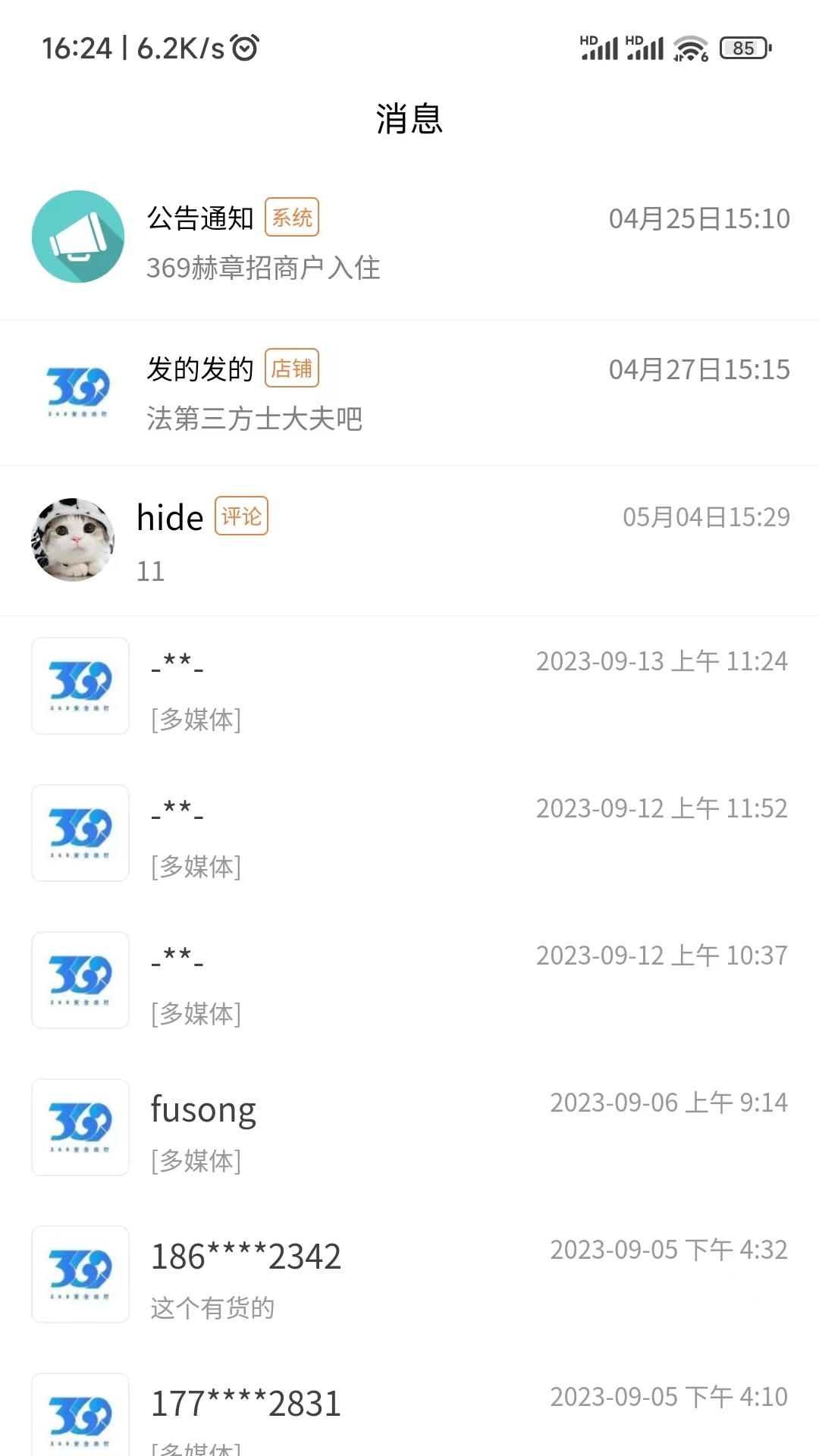Image resolution: width=819 pixels, height=1456 pixels.
Task: Open hide's comment message showing 11
Action: point(151,571)
